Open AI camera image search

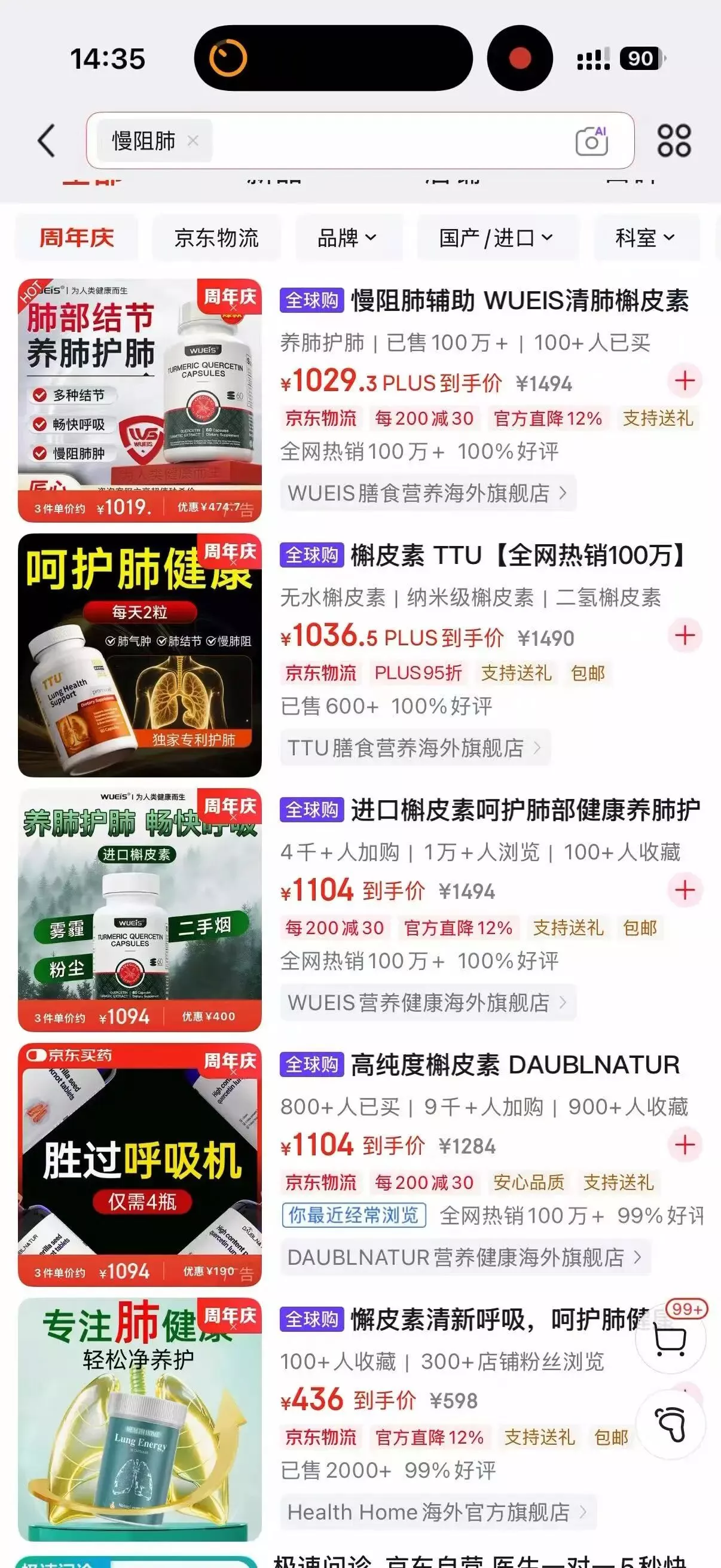tap(591, 141)
